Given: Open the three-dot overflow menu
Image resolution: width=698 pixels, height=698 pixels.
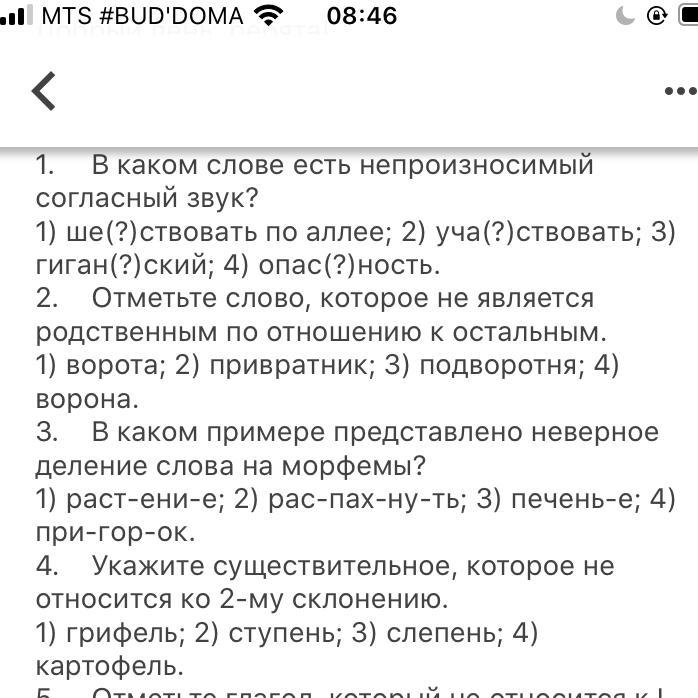Looking at the screenshot, I should pyautogui.click(x=680, y=91).
